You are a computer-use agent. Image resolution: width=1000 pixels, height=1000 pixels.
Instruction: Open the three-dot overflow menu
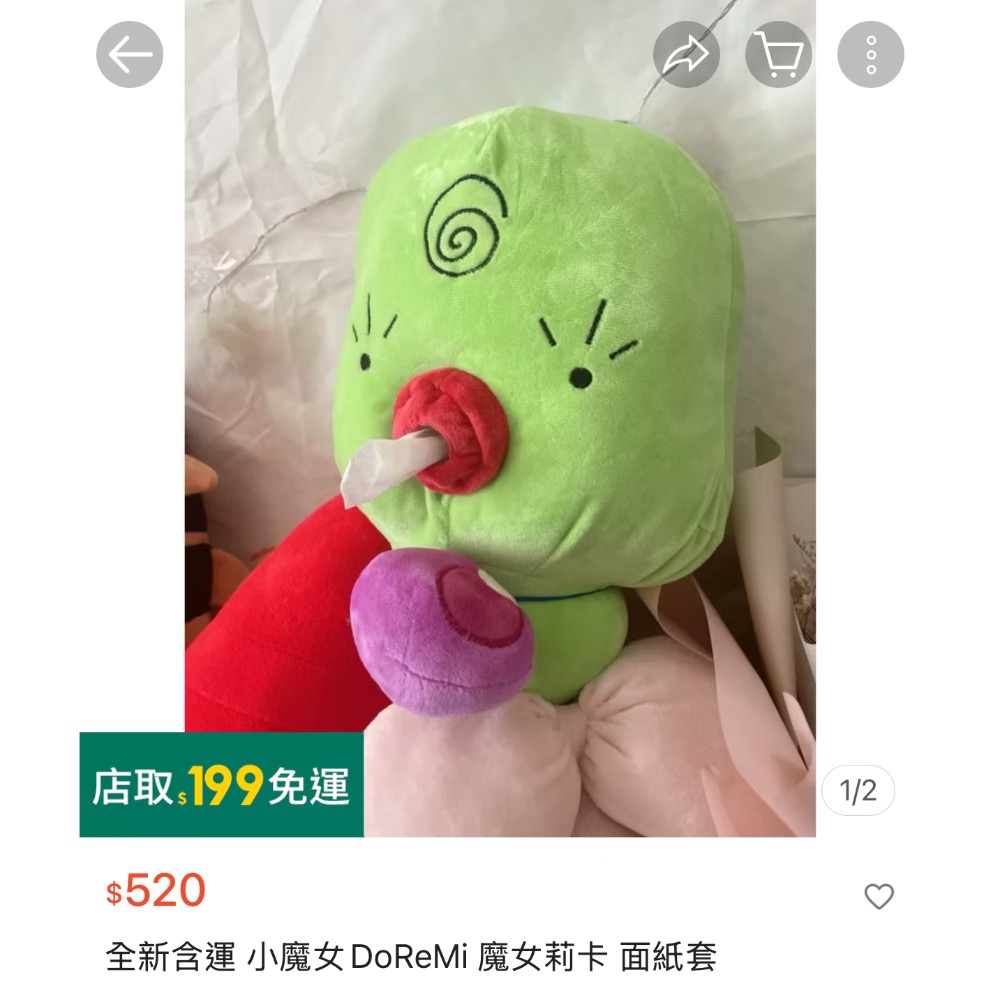click(870, 54)
